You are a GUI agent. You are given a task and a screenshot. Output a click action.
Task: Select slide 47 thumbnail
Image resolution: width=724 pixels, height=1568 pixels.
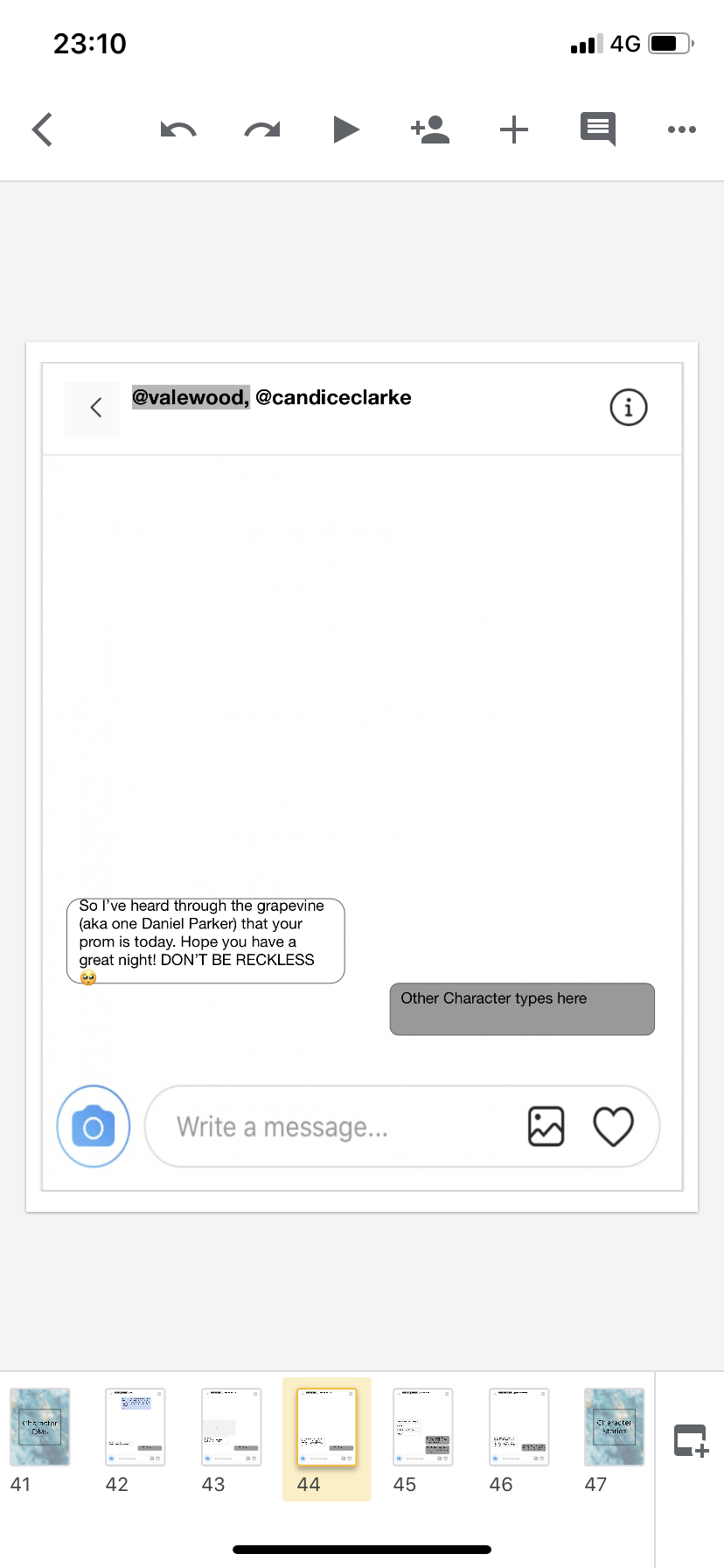point(614,1427)
